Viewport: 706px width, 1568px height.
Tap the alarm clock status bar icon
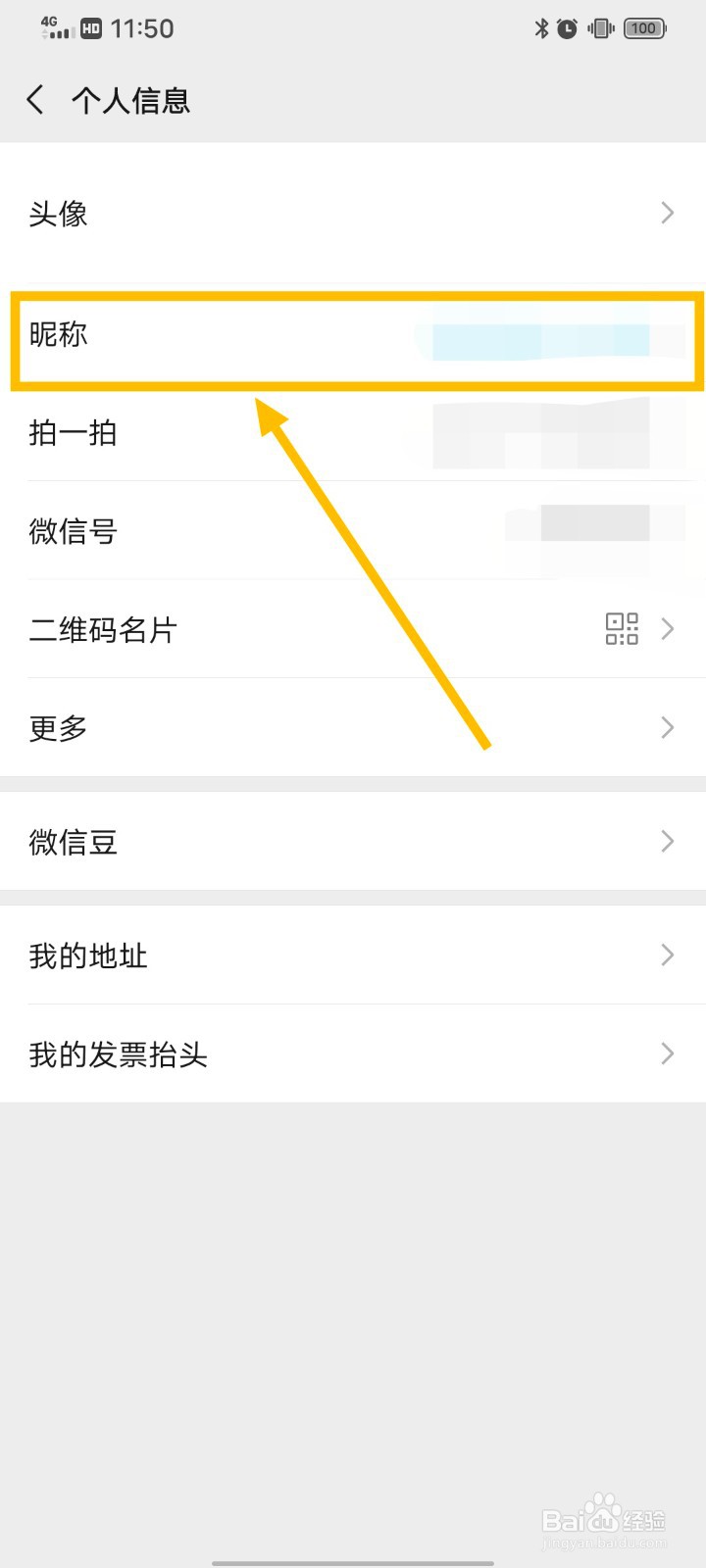point(568,28)
